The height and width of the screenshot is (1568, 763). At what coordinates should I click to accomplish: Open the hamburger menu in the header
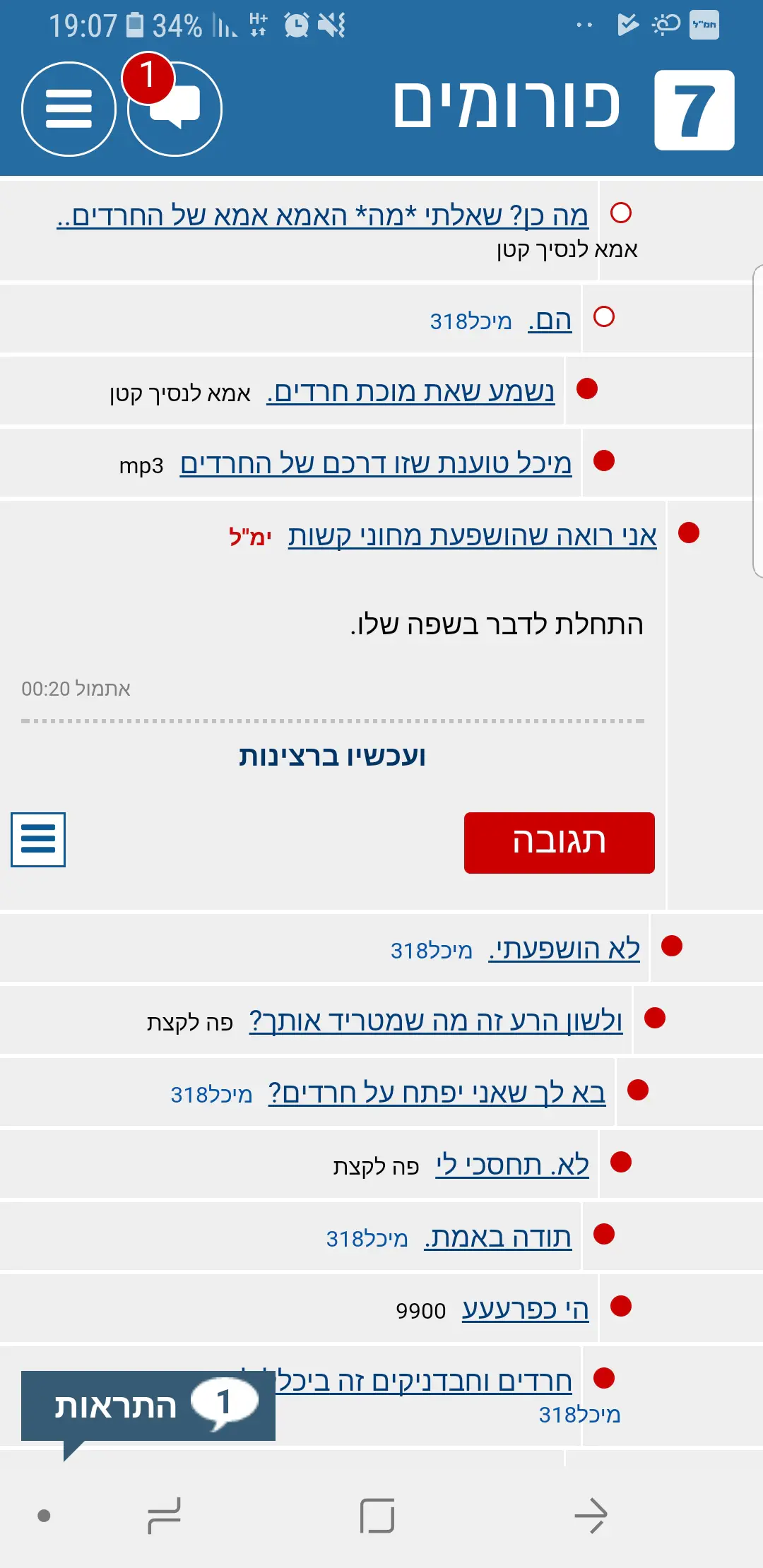pos(69,109)
